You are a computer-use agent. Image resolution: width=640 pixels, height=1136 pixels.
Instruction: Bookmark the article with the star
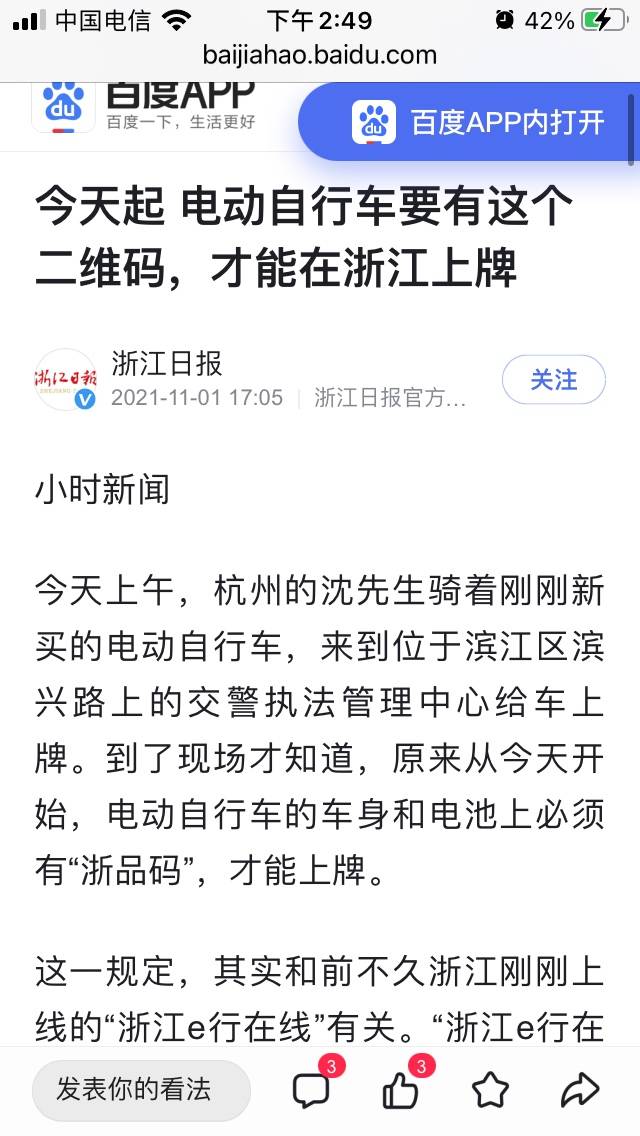point(490,1090)
